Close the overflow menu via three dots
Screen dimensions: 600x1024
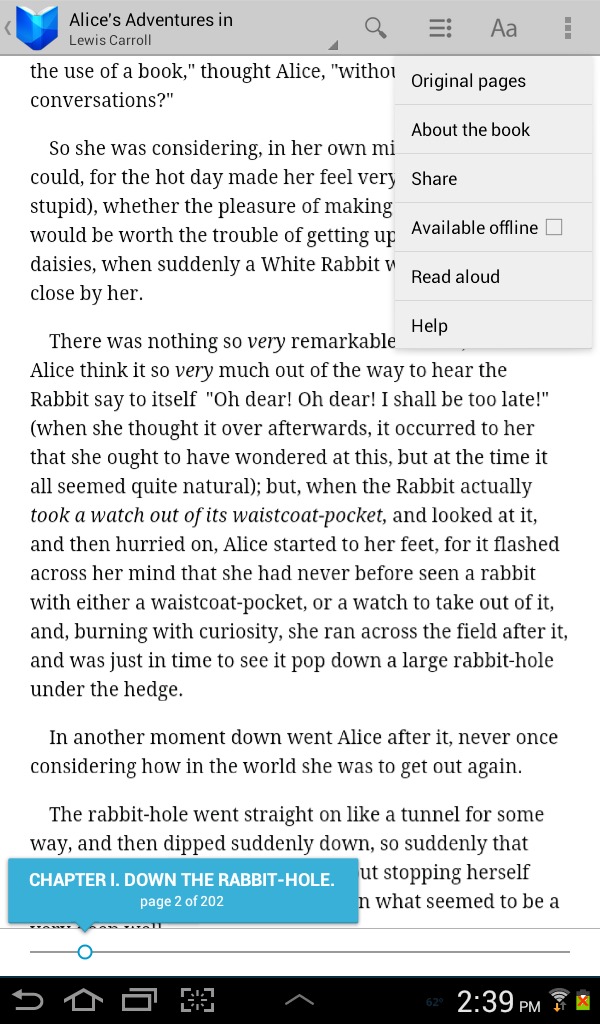point(568,28)
